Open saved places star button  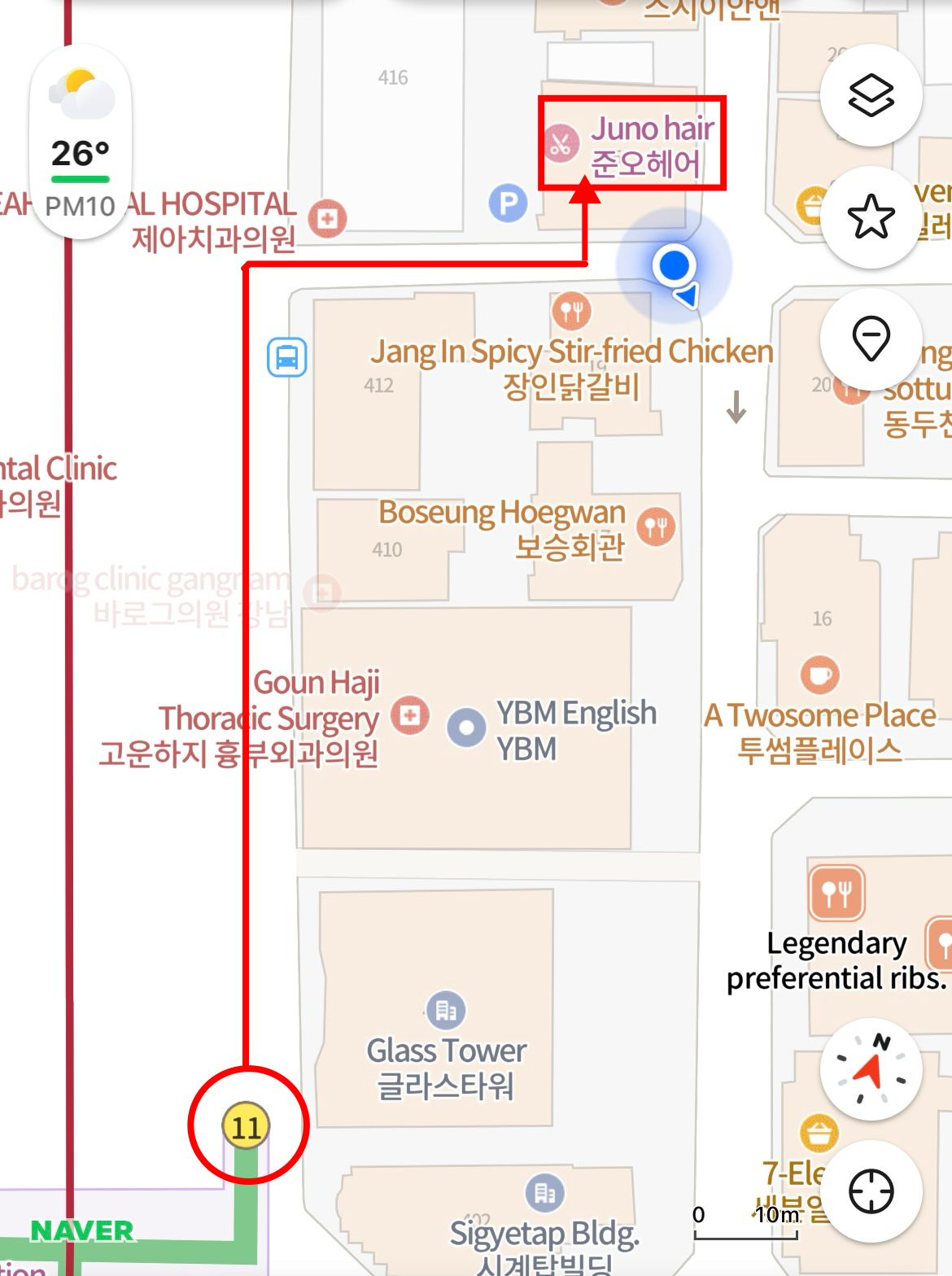click(871, 216)
